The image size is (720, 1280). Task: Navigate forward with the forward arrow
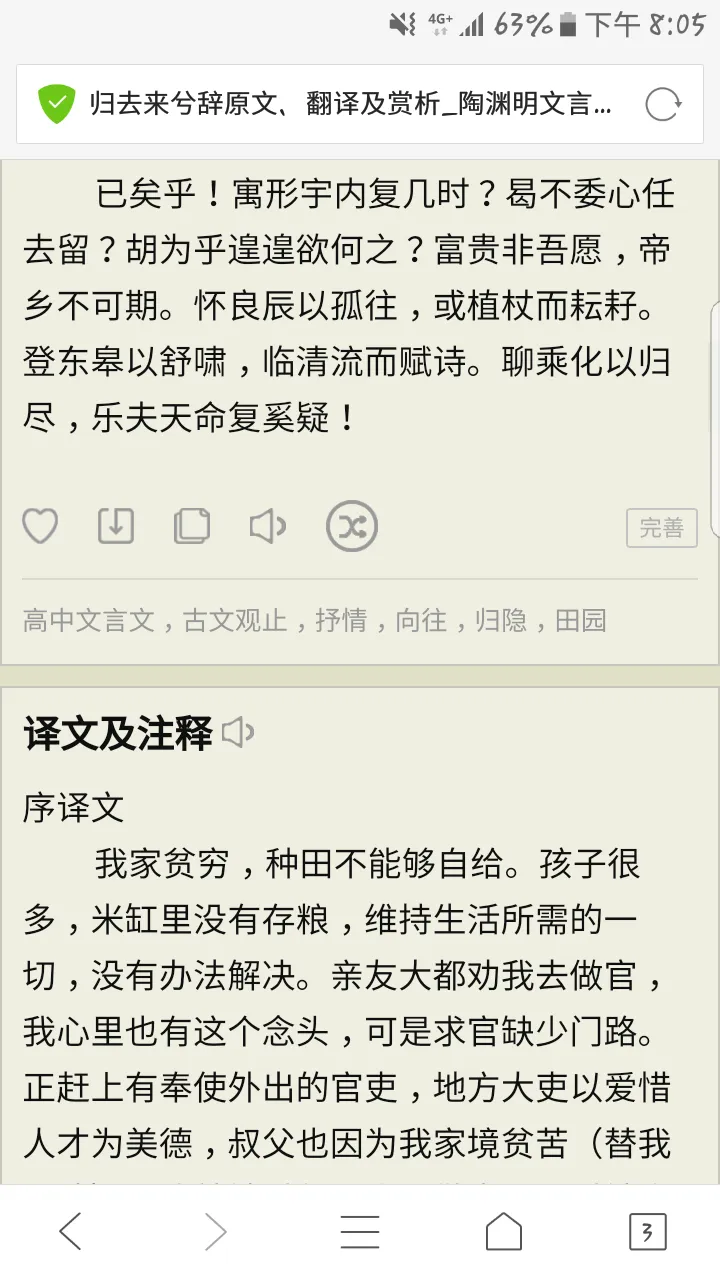(215, 1232)
